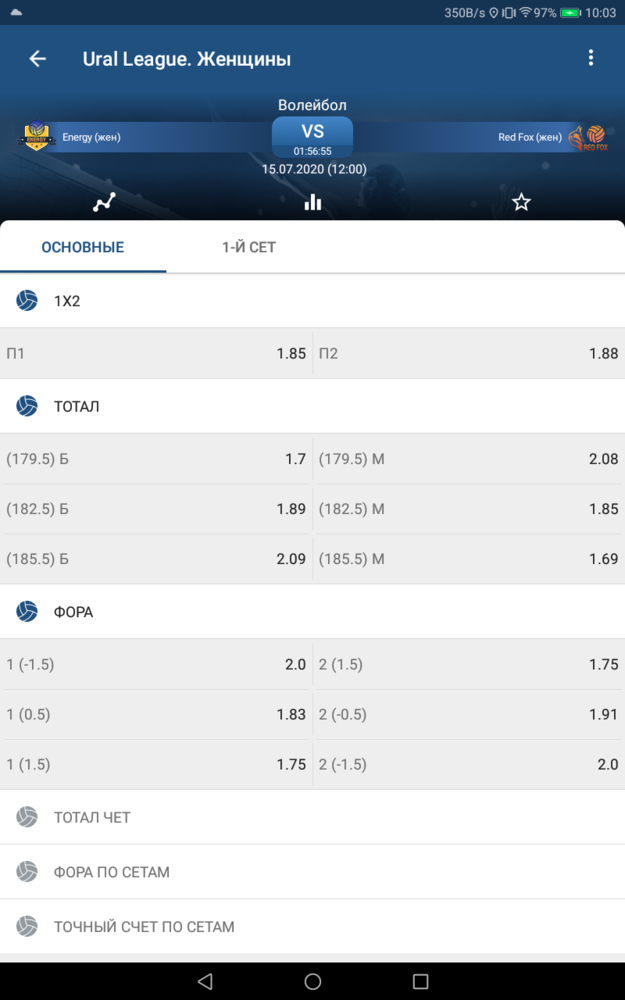
Task: Expand the Тотал чет section
Action: pyautogui.click(x=312, y=818)
